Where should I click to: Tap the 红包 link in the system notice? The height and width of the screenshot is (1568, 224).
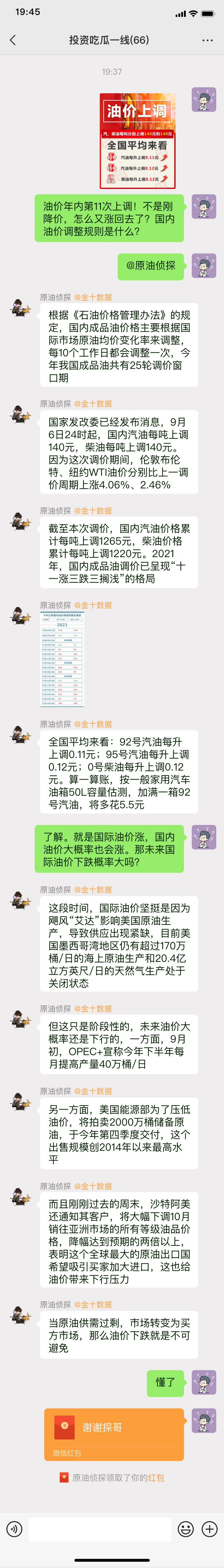(x=157, y=1477)
